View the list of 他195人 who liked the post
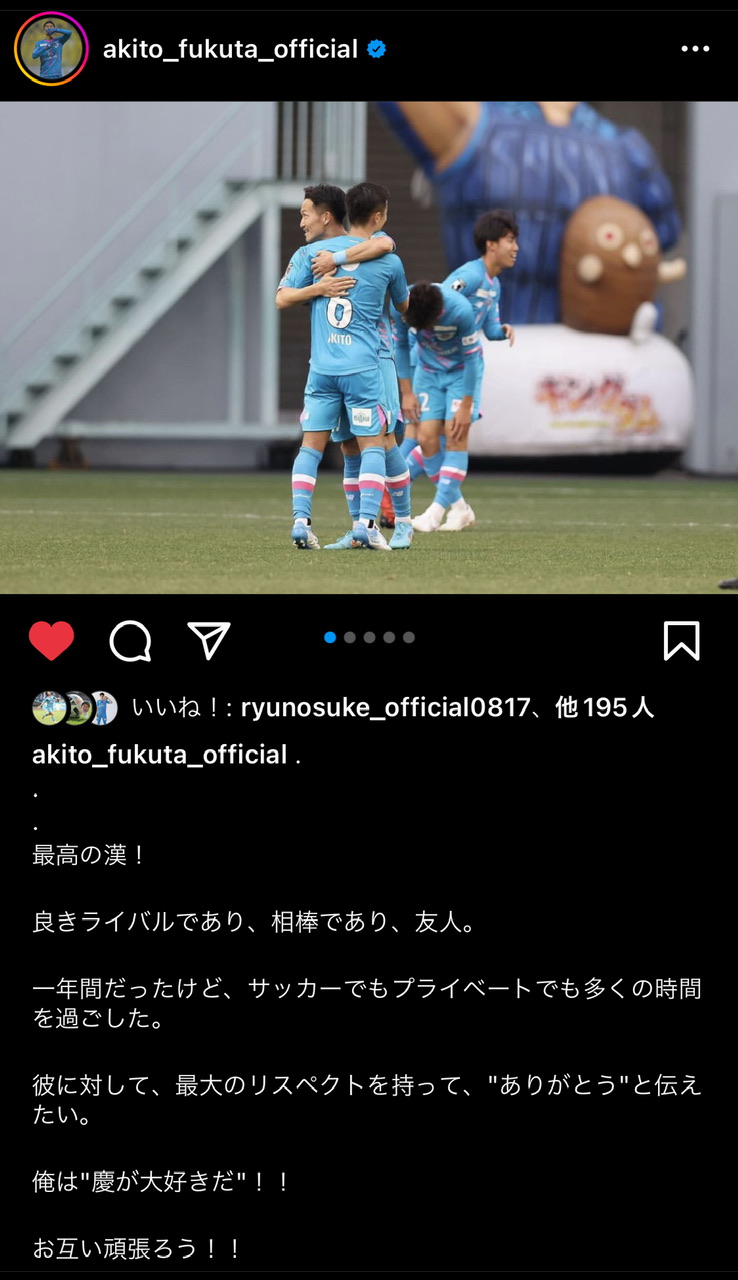This screenshot has width=738, height=1280. (x=604, y=708)
